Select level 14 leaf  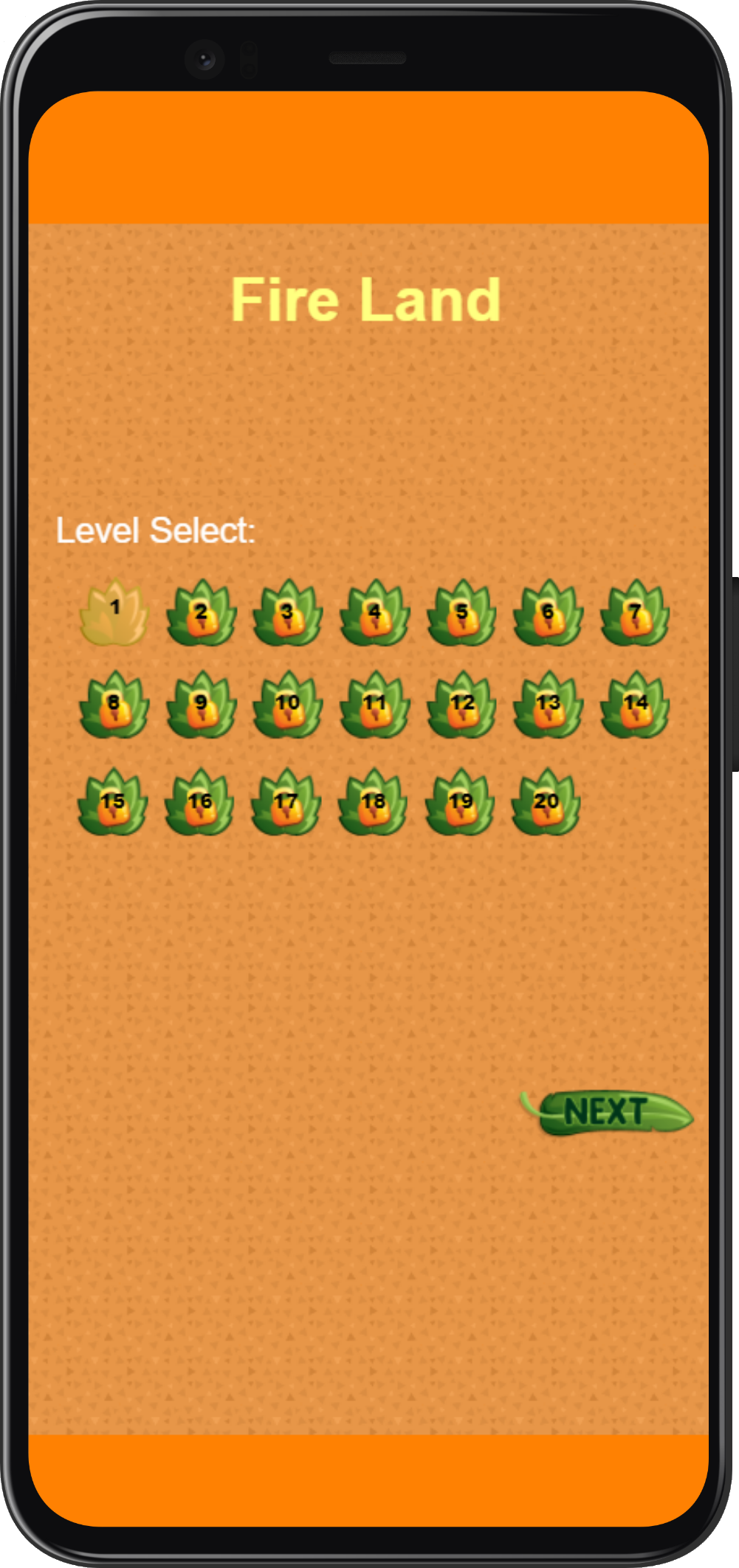[635, 705]
